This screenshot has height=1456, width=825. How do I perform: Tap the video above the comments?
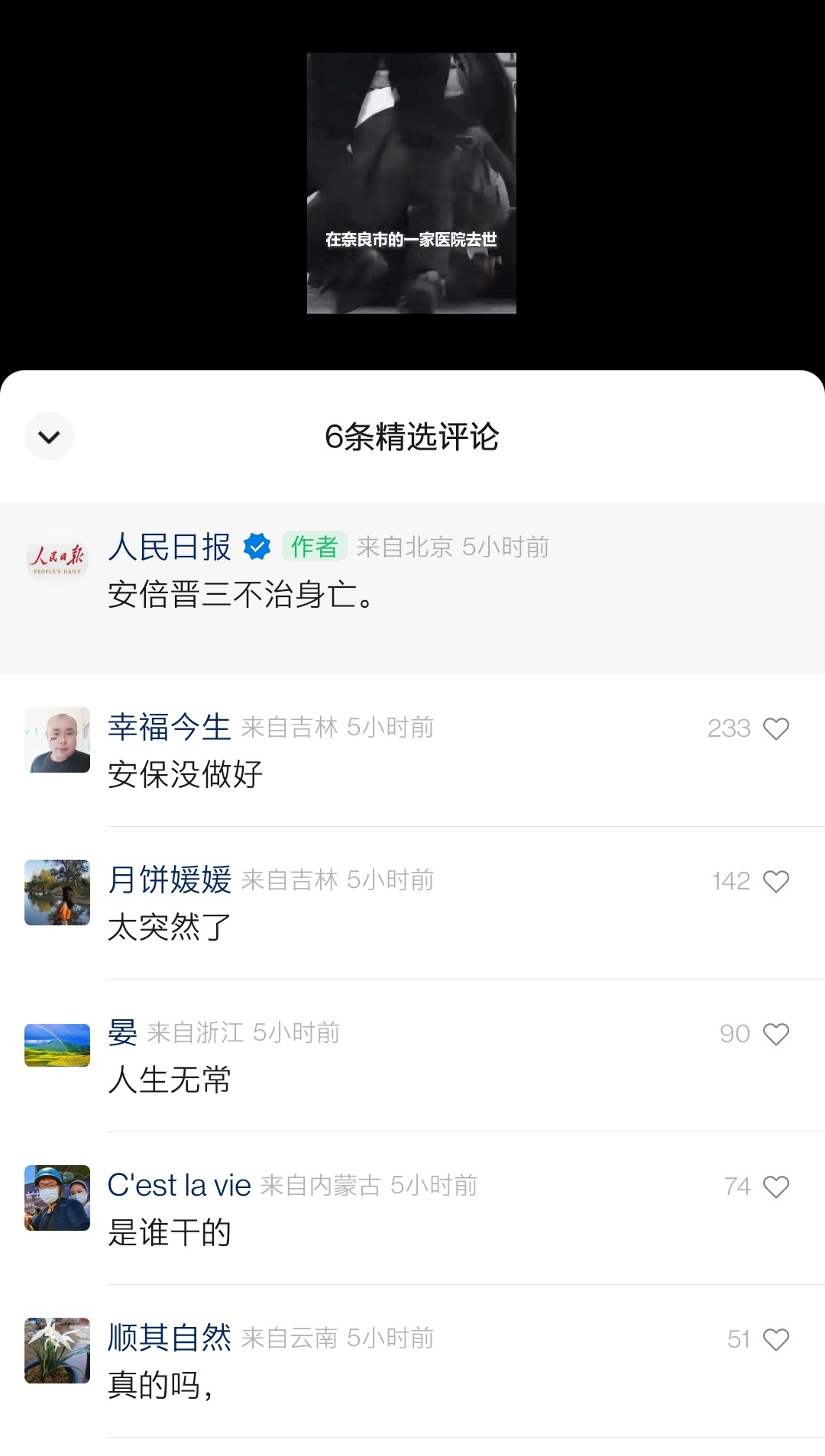412,183
